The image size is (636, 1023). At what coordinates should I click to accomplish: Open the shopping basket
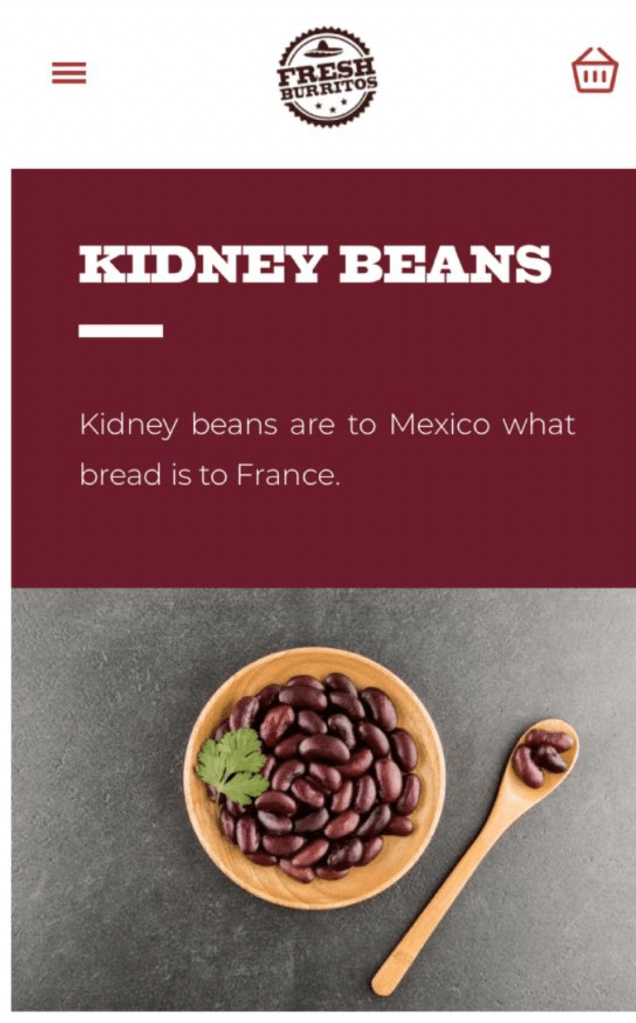click(x=594, y=71)
